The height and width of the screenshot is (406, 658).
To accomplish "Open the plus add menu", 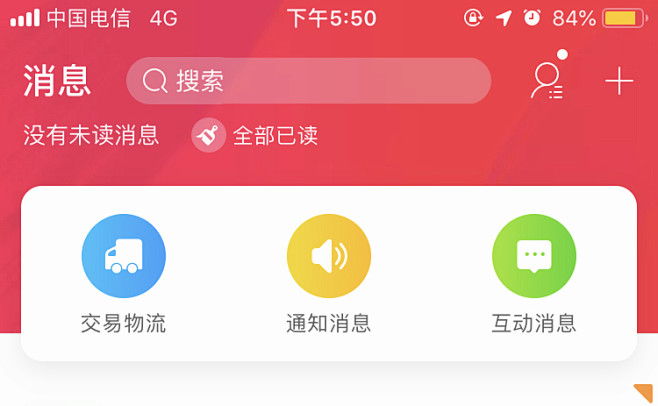I will [619, 81].
